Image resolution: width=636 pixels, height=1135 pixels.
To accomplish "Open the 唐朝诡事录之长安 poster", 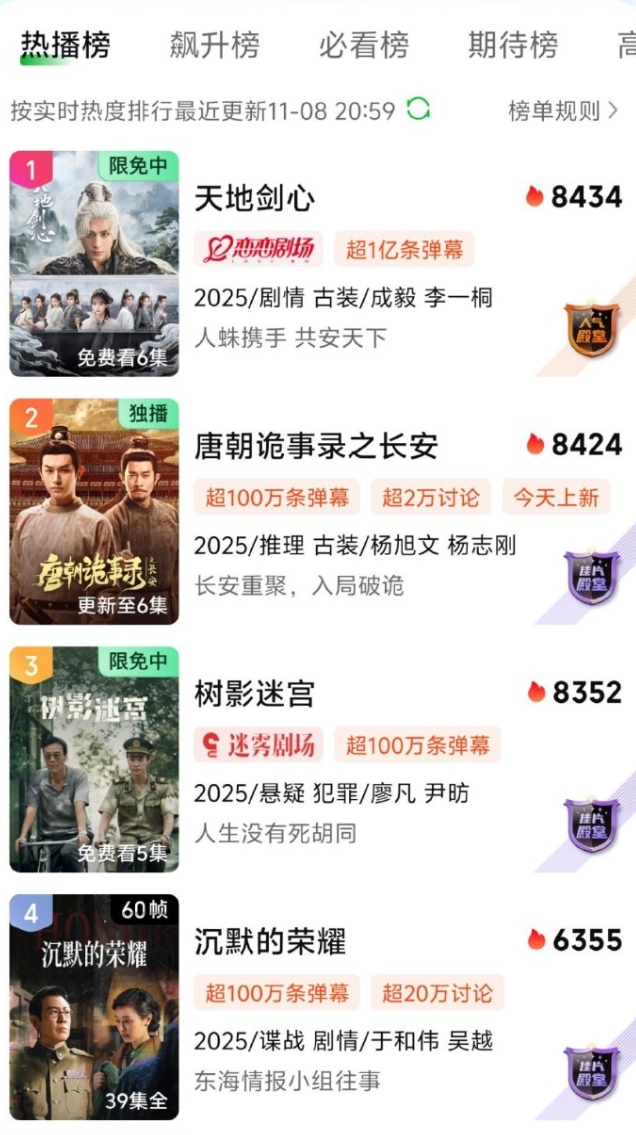I will tap(94, 512).
